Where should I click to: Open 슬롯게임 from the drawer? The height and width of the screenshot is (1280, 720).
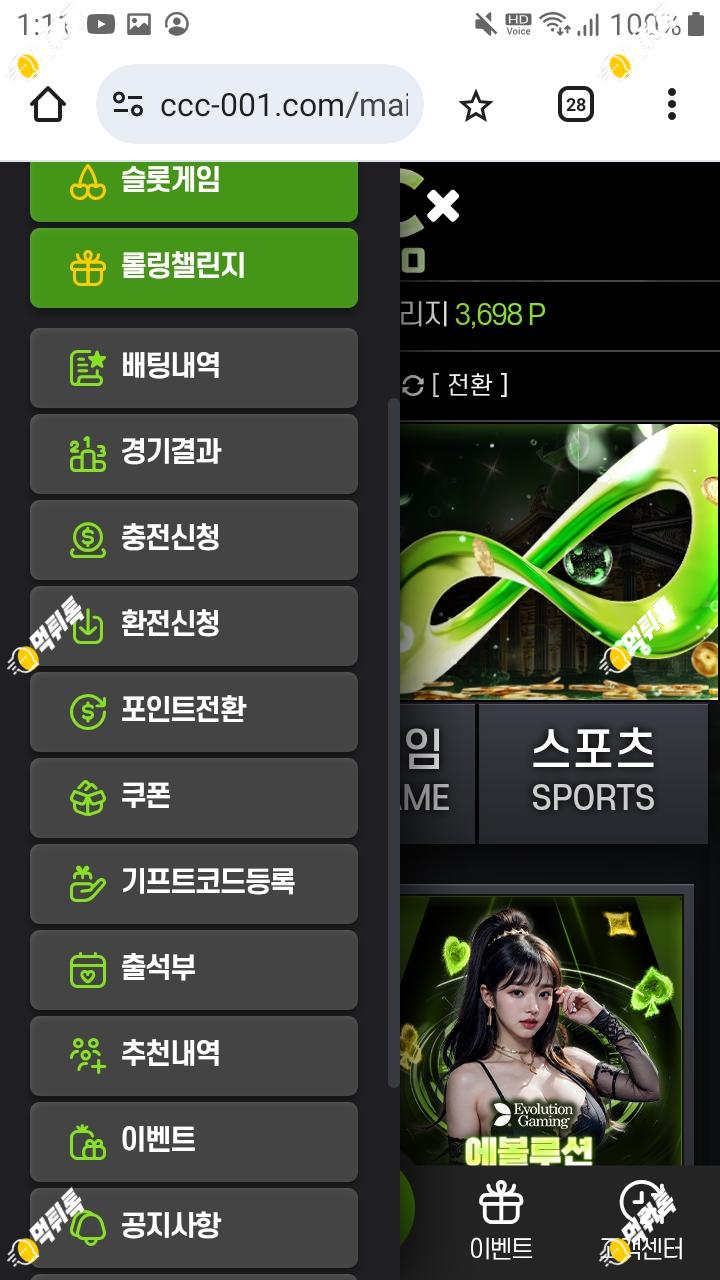click(x=194, y=187)
